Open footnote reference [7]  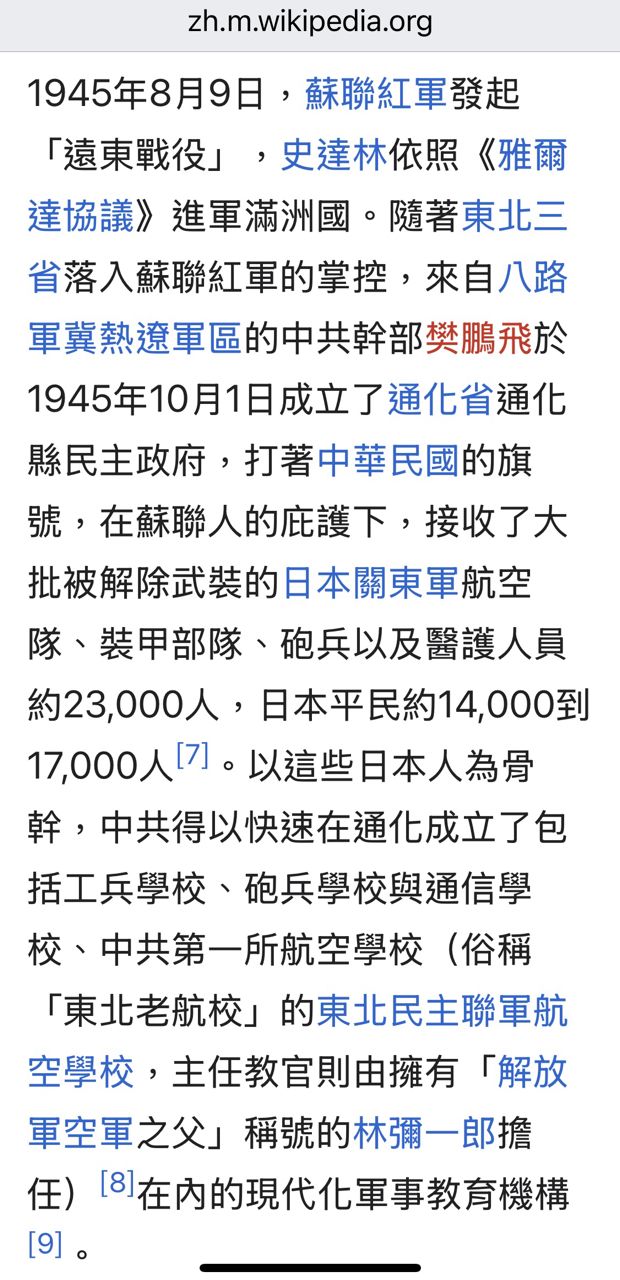[x=191, y=755]
